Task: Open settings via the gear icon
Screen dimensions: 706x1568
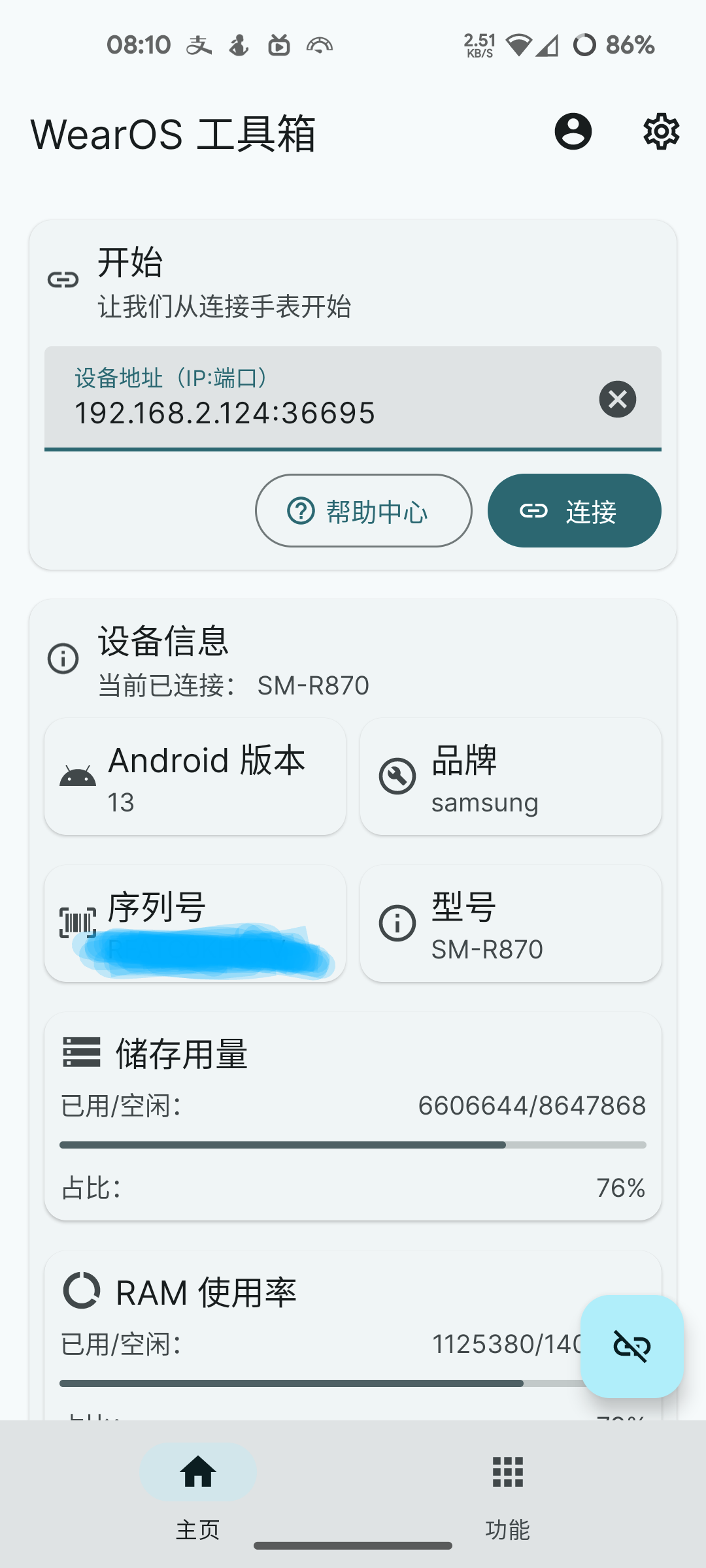Action: coord(661,131)
